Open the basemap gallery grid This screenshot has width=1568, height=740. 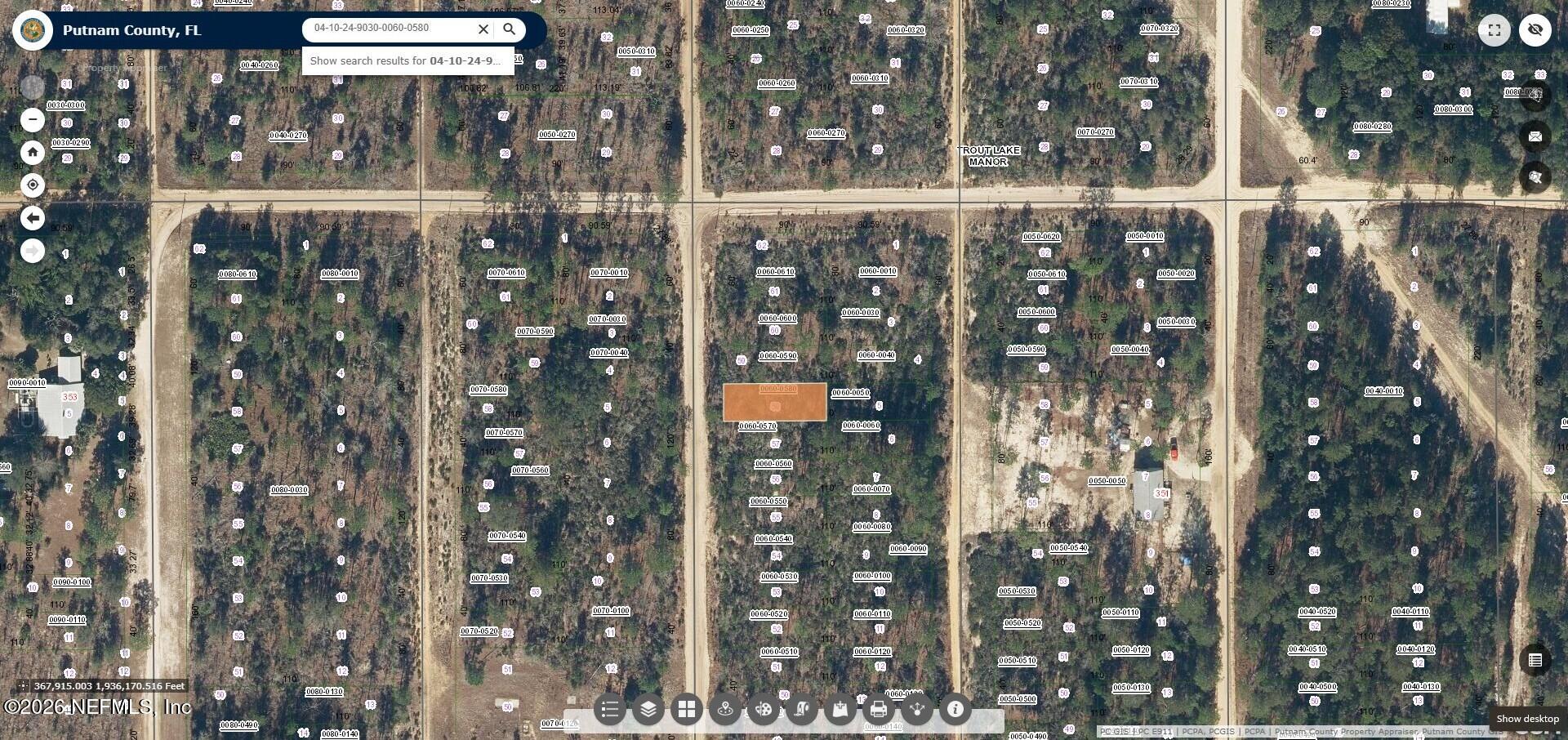point(687,709)
